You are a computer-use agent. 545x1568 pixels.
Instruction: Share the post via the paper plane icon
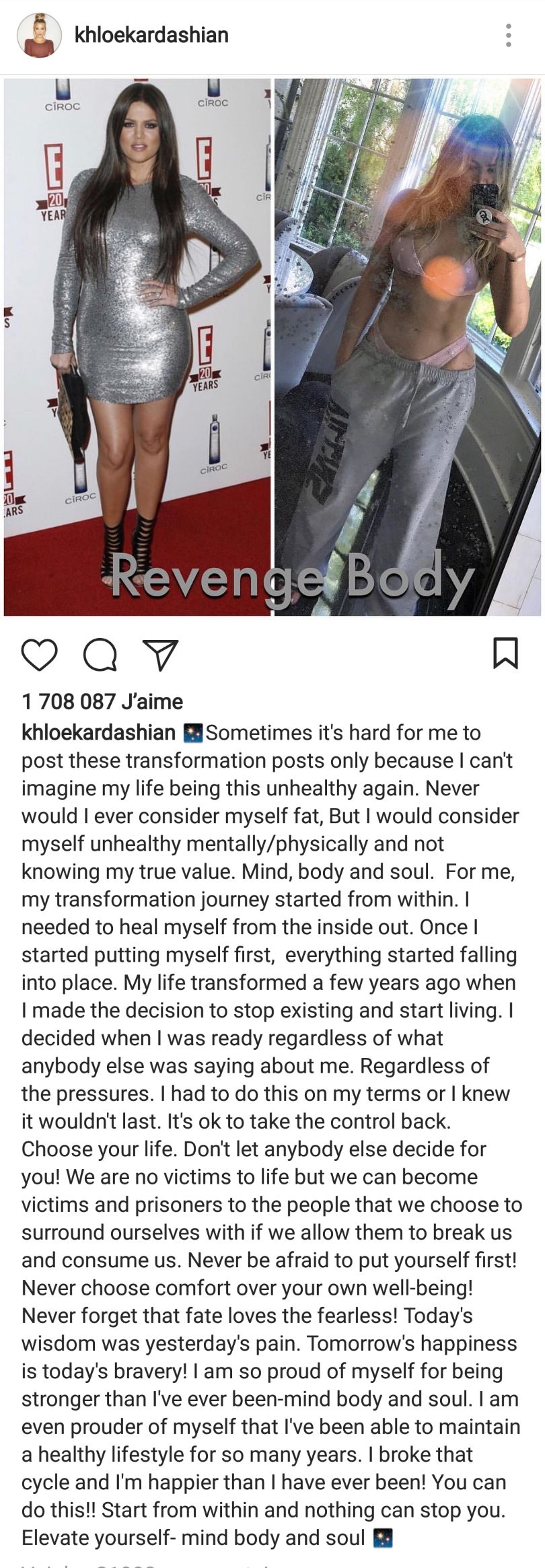161,655
